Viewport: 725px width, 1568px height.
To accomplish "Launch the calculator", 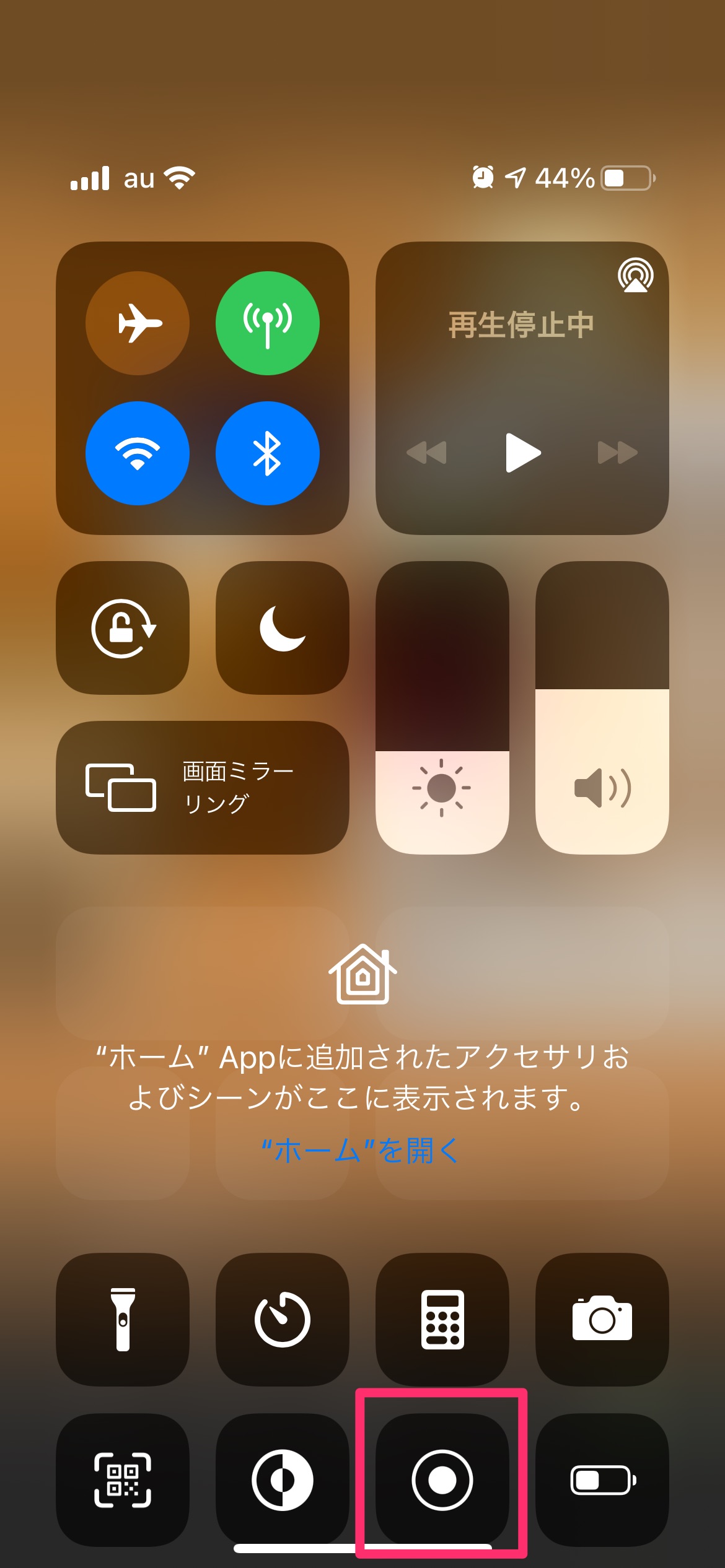I will click(x=442, y=1319).
